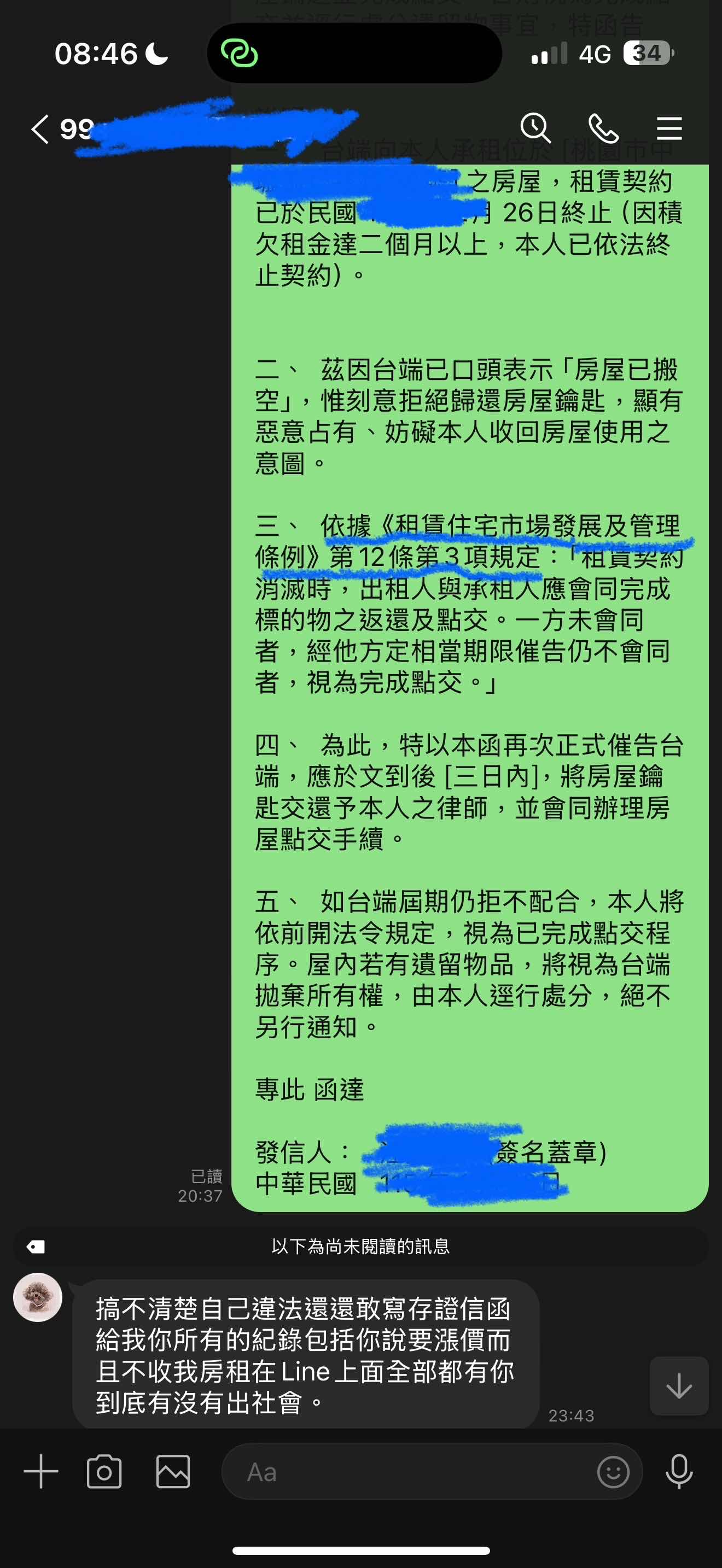Open the plus attachments menu
The width and height of the screenshot is (722, 1568).
pos(41,1472)
